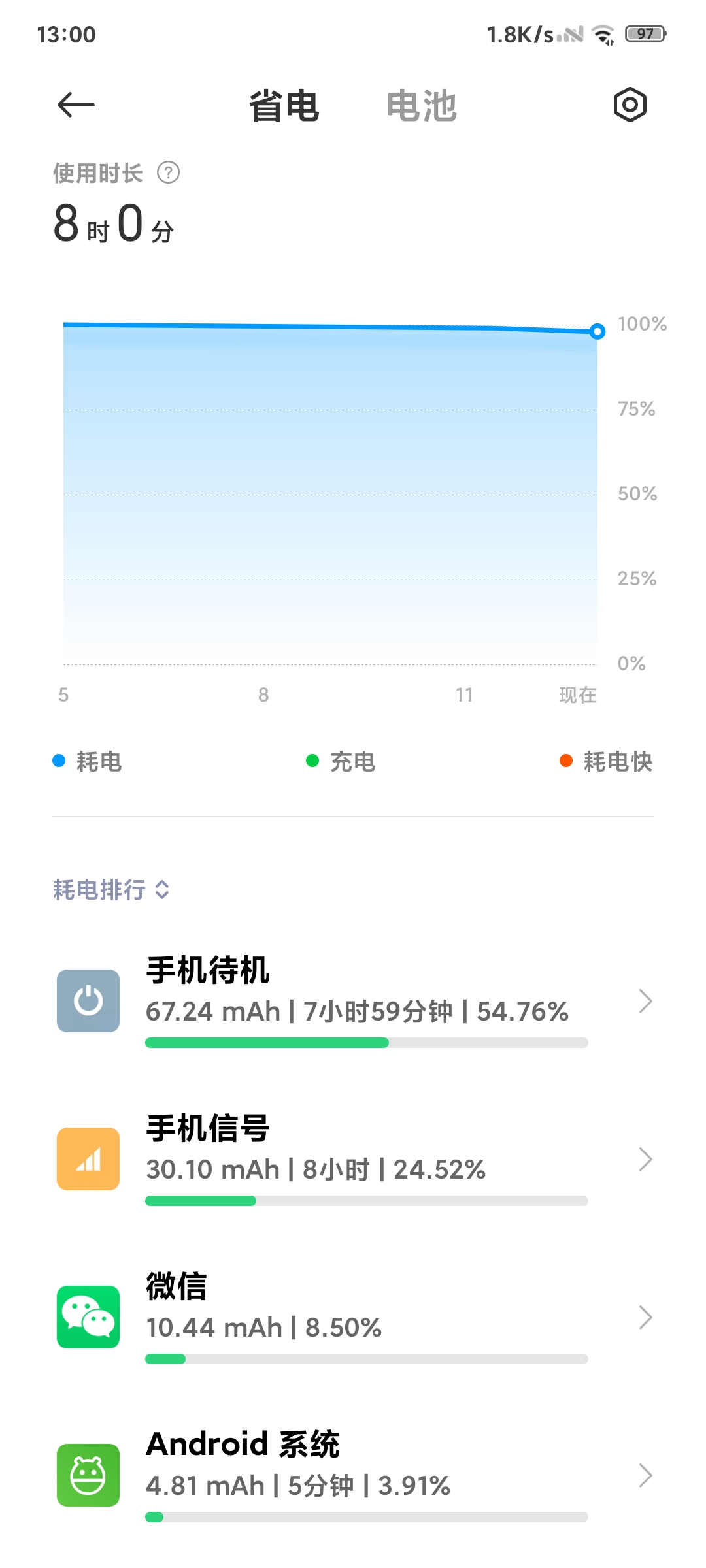View 手机信号 battery consumption details
Image resolution: width=706 pixels, height=1568 pixels.
pyautogui.click(x=353, y=1159)
